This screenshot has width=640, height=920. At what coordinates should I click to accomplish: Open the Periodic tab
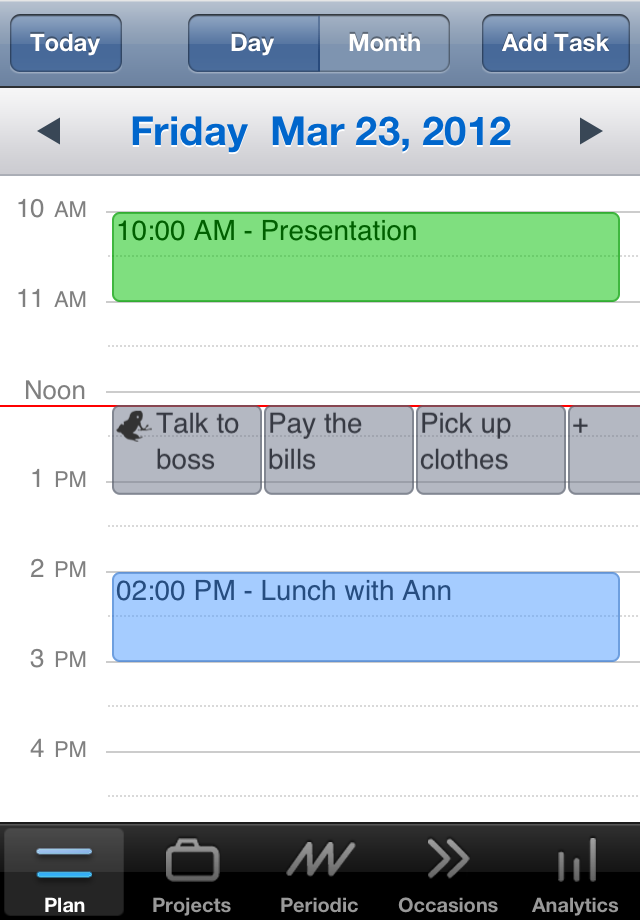[319, 873]
